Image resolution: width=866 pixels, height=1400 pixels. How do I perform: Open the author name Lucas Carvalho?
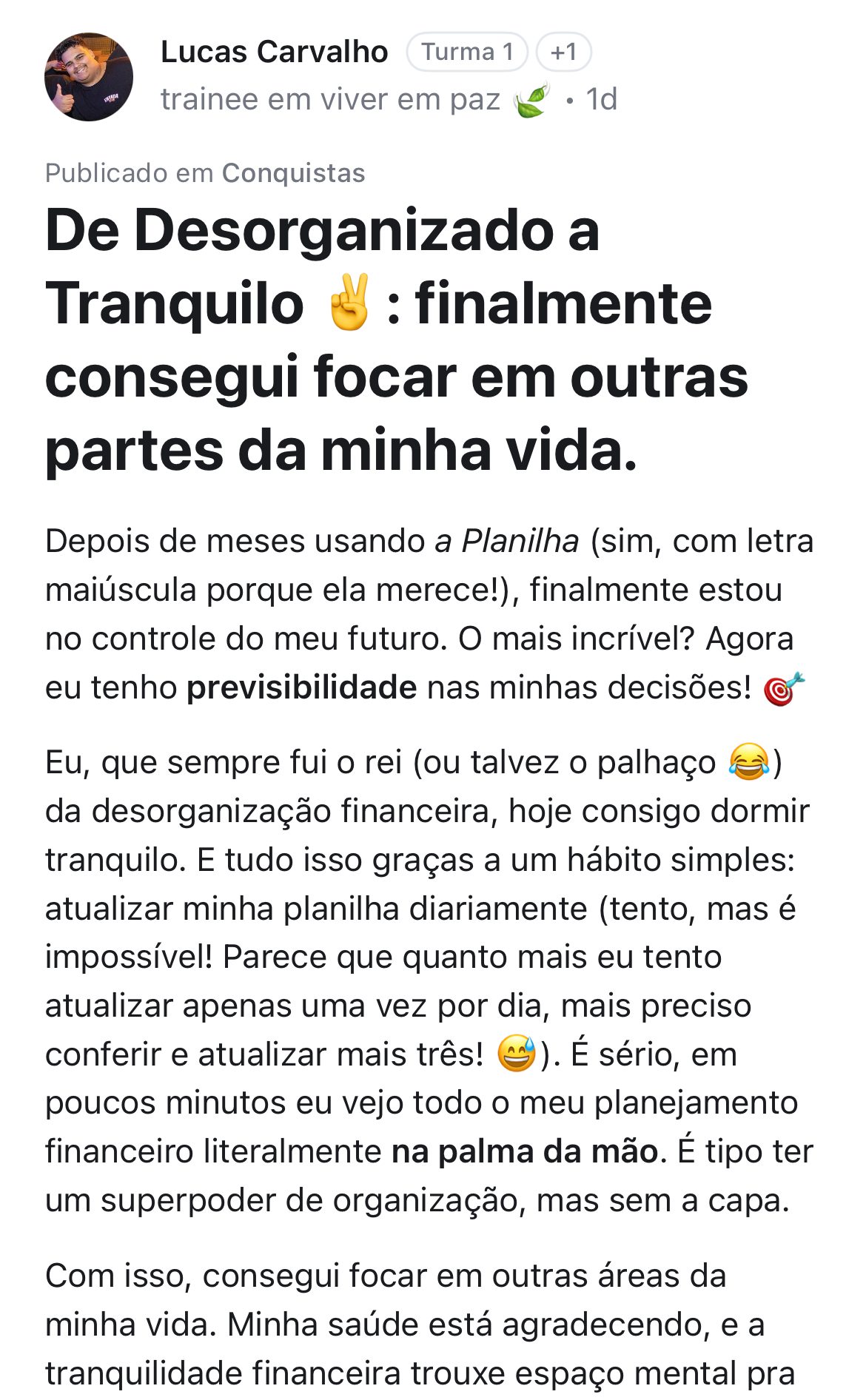click(x=274, y=52)
